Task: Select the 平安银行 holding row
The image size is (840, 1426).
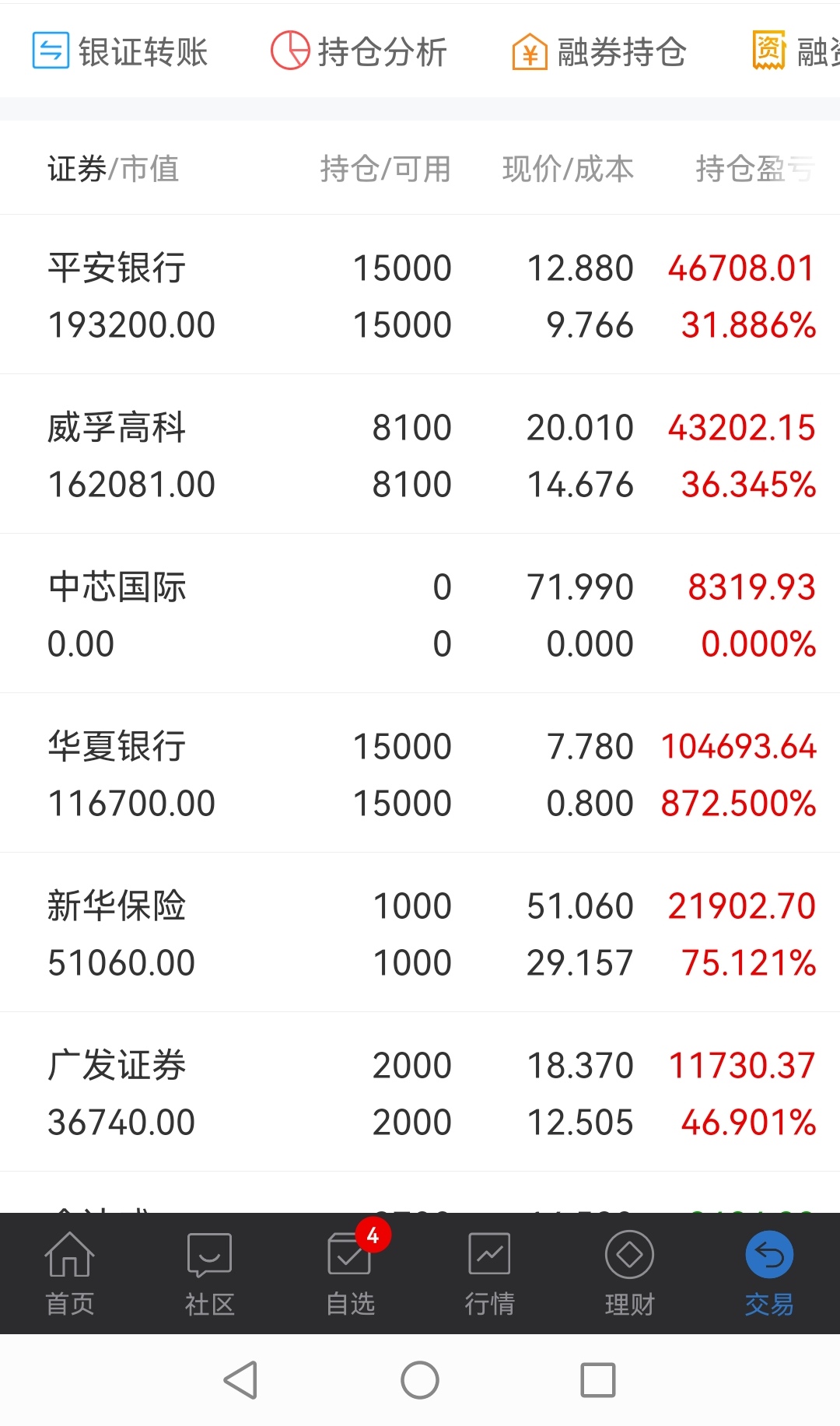Action: 420,296
